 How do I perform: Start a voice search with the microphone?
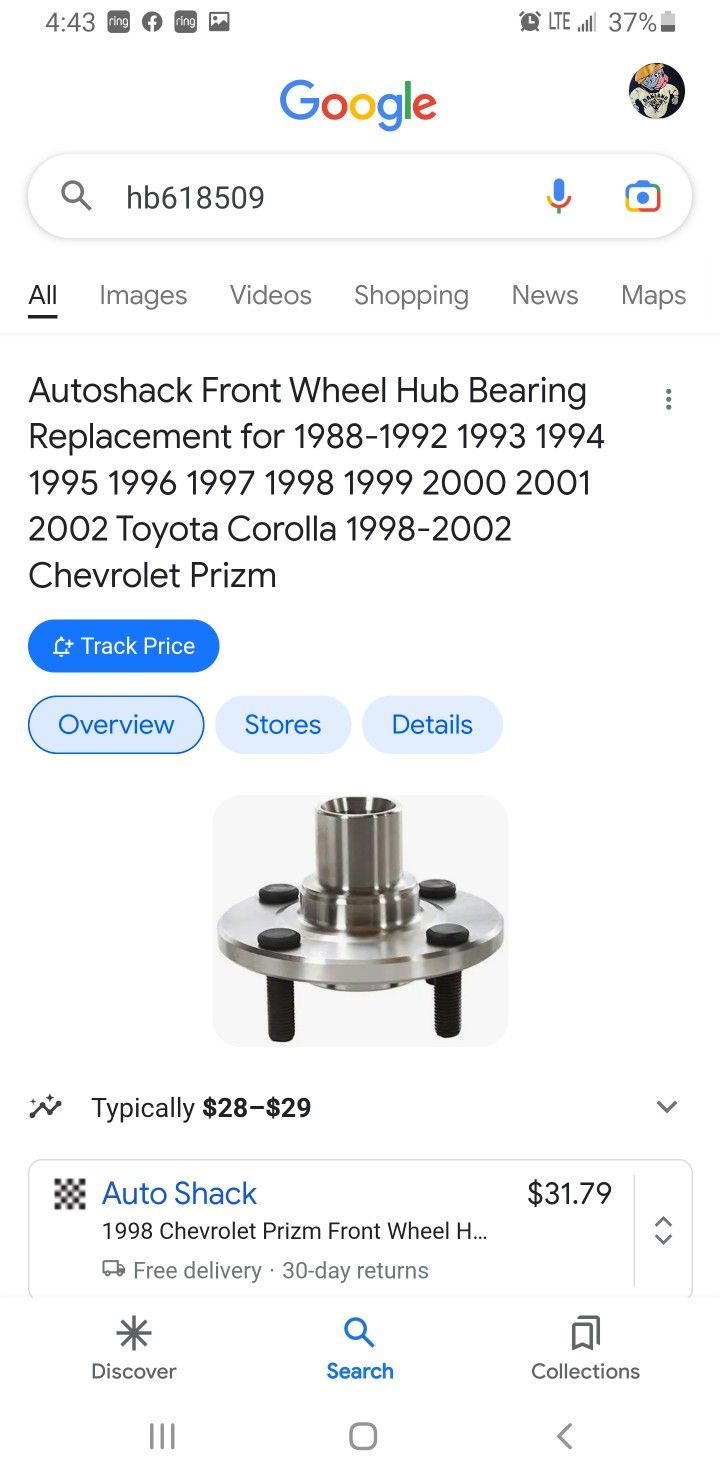coord(559,196)
